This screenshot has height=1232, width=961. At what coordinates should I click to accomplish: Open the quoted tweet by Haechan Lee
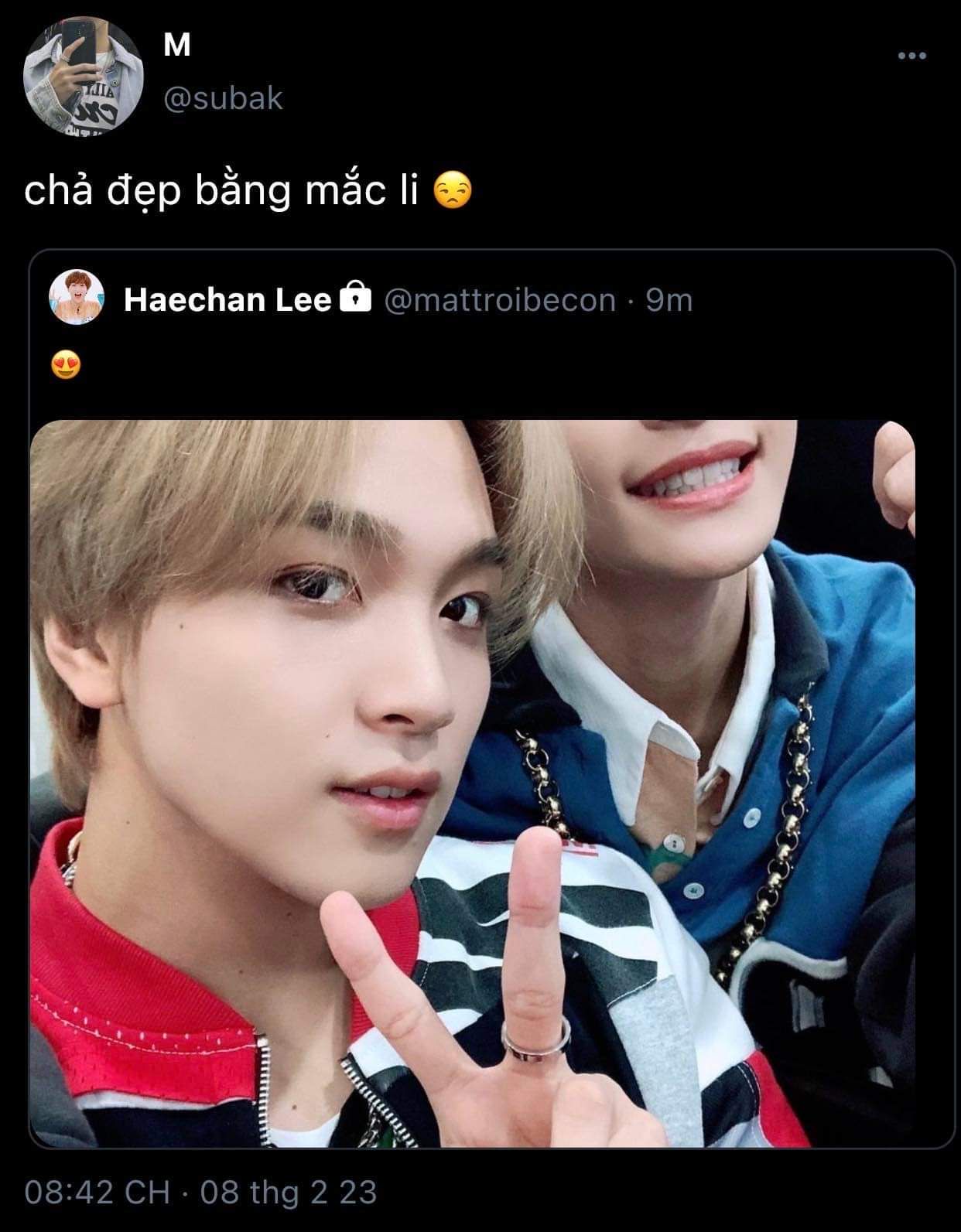coord(495,340)
